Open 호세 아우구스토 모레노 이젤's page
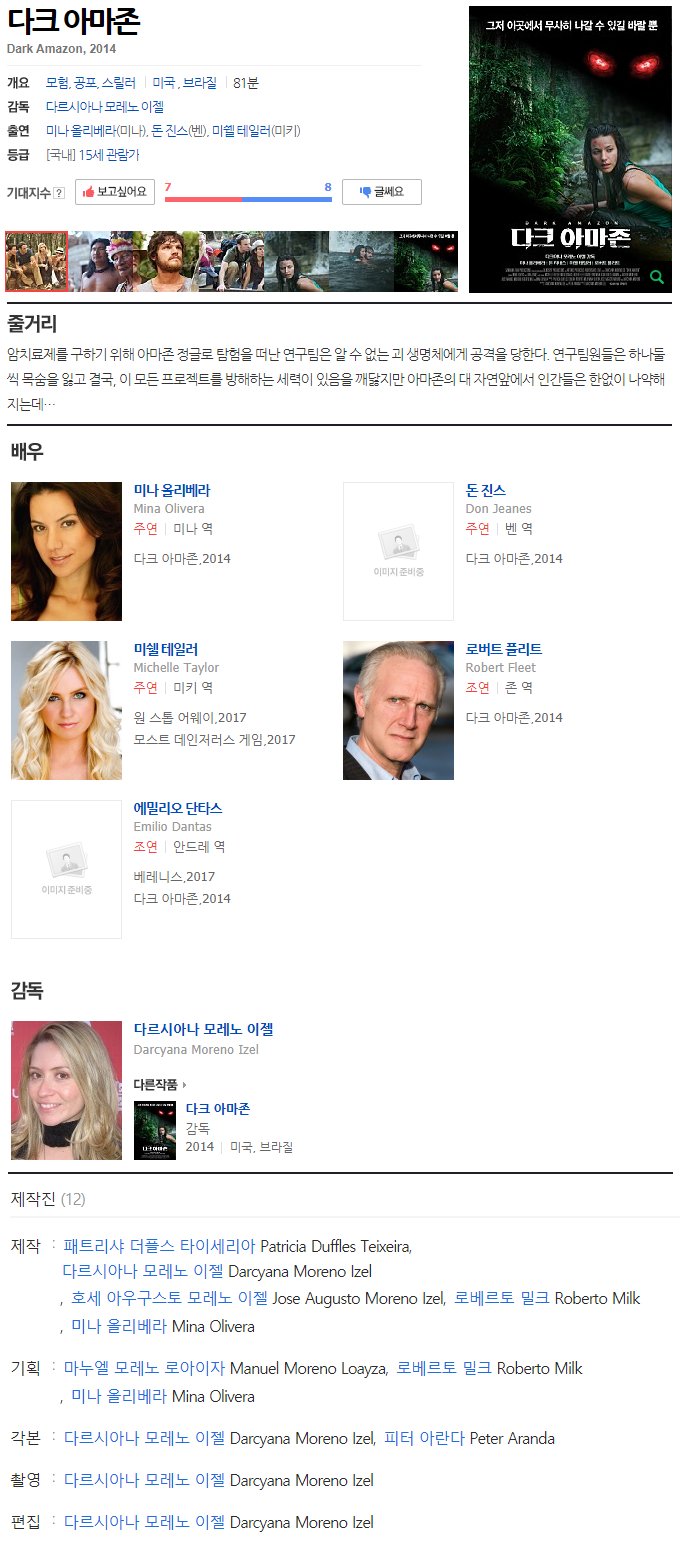 [x=169, y=1298]
